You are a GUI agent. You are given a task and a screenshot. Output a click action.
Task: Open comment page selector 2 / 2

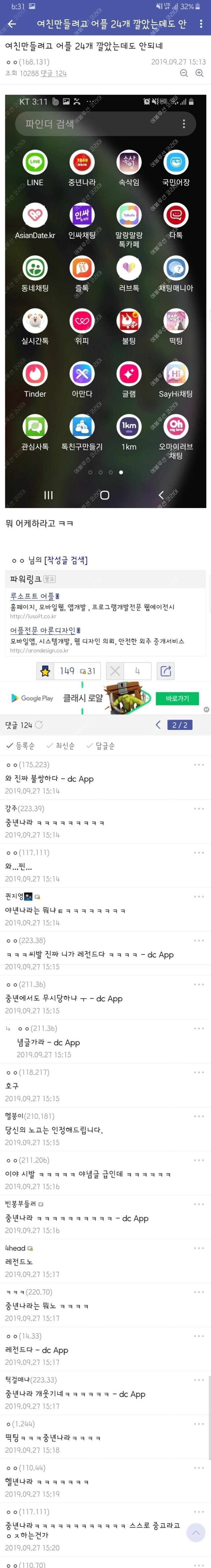pyautogui.click(x=179, y=724)
